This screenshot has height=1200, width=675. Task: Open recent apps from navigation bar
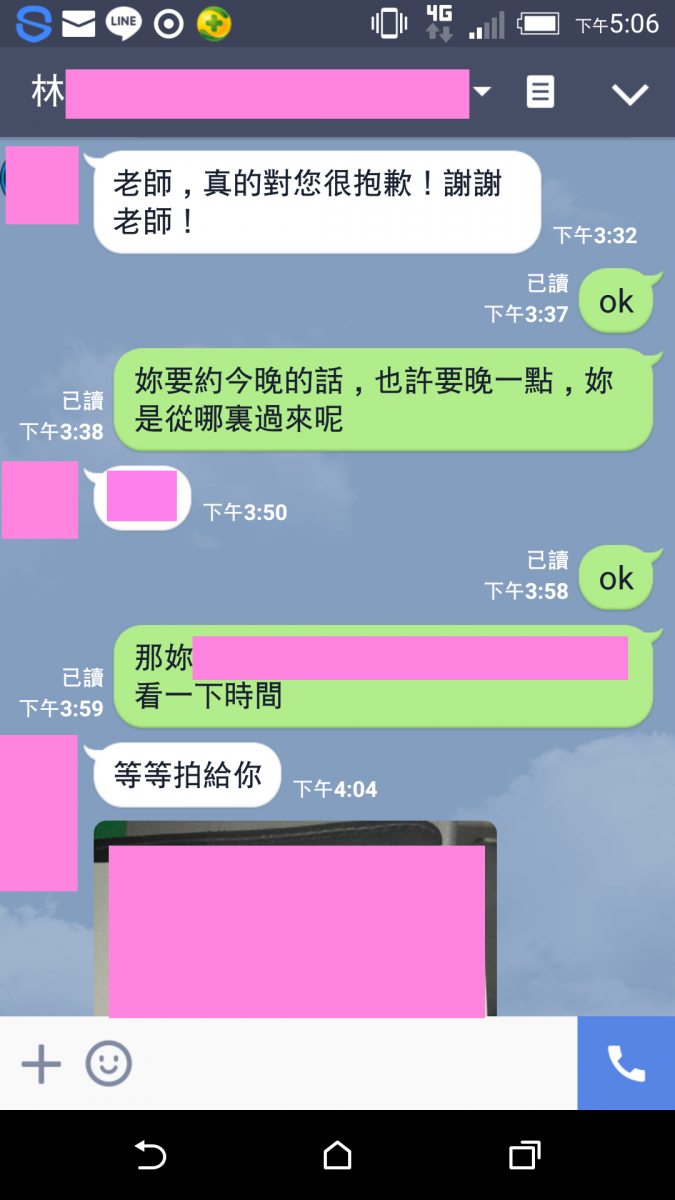tap(524, 1156)
